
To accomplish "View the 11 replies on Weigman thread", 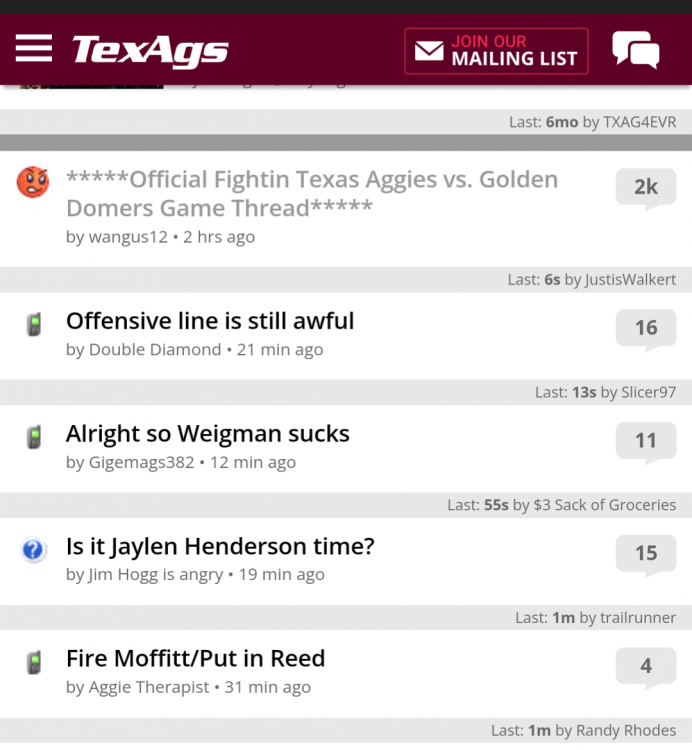I will click(x=646, y=440).
